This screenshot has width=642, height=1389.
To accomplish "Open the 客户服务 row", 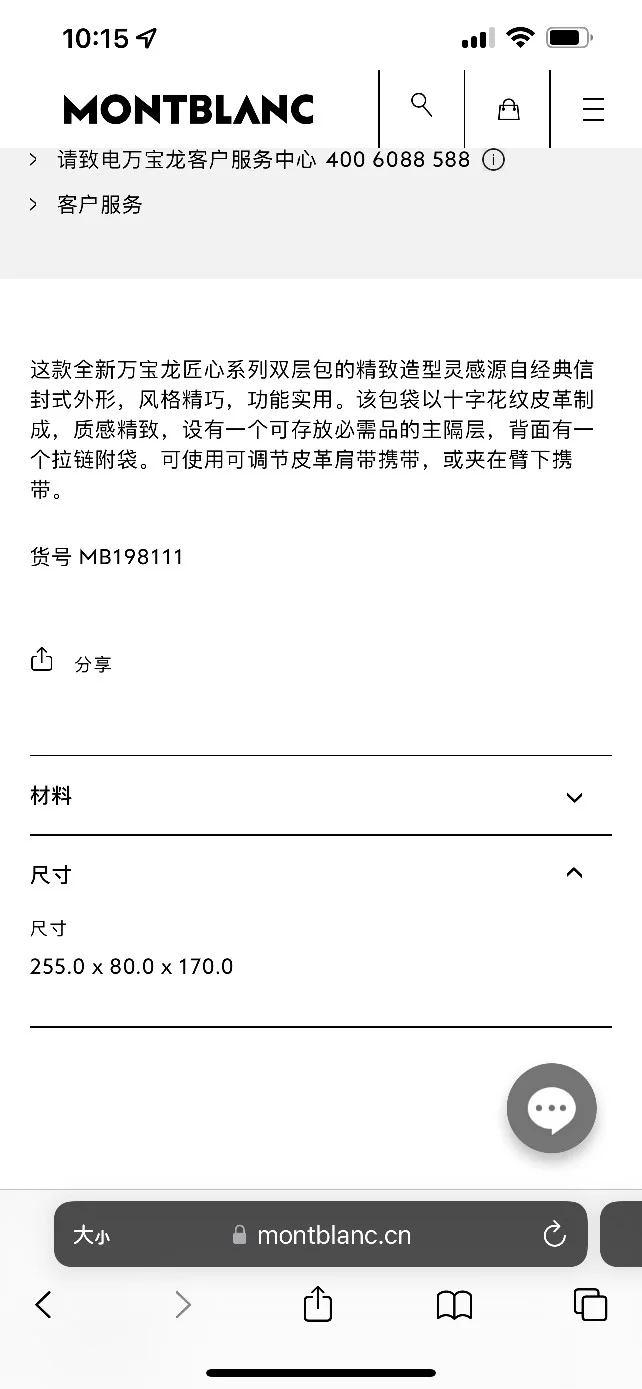I will tap(100, 205).
